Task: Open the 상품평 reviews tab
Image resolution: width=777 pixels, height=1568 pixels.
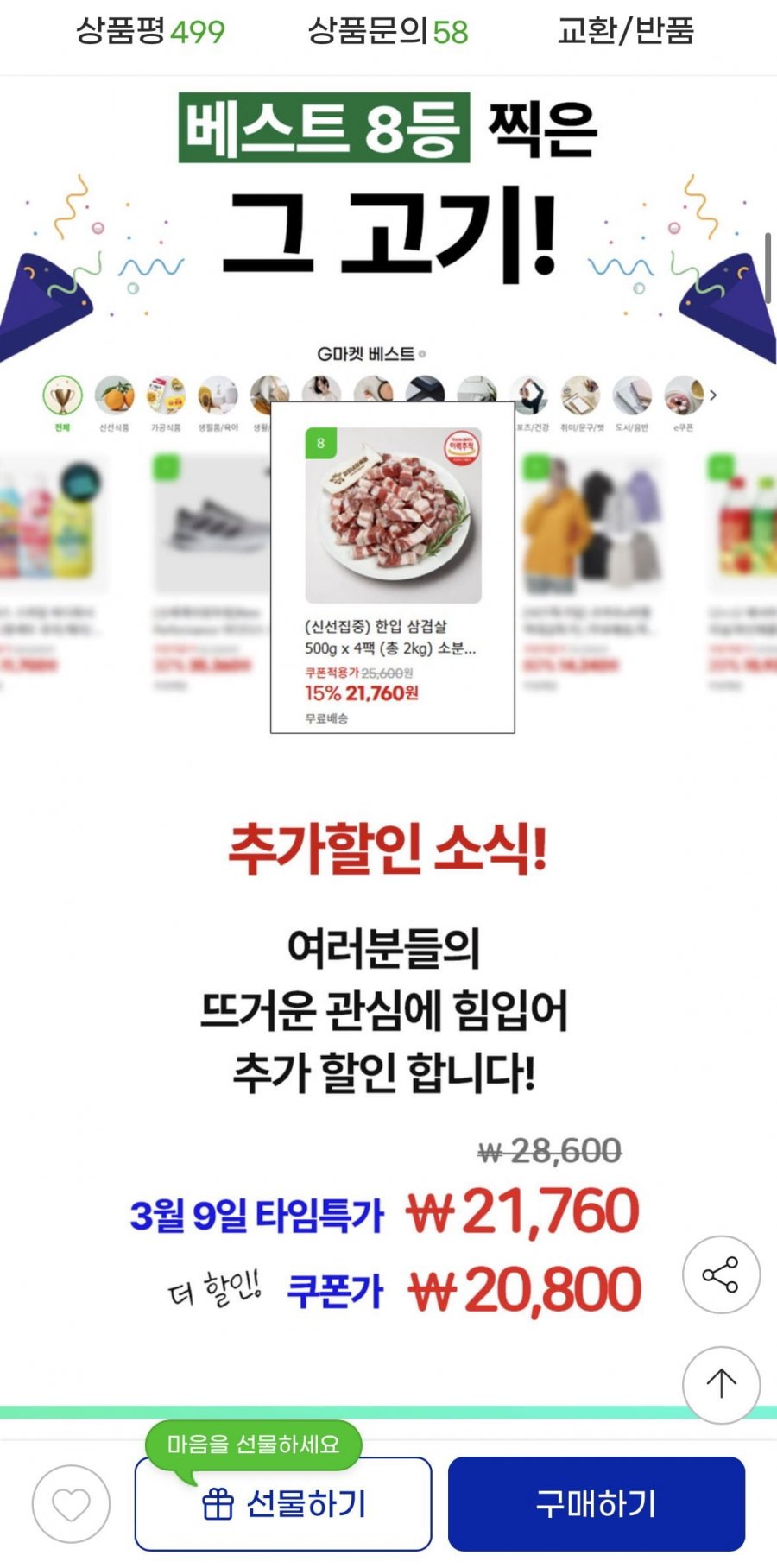Action: coord(150,32)
